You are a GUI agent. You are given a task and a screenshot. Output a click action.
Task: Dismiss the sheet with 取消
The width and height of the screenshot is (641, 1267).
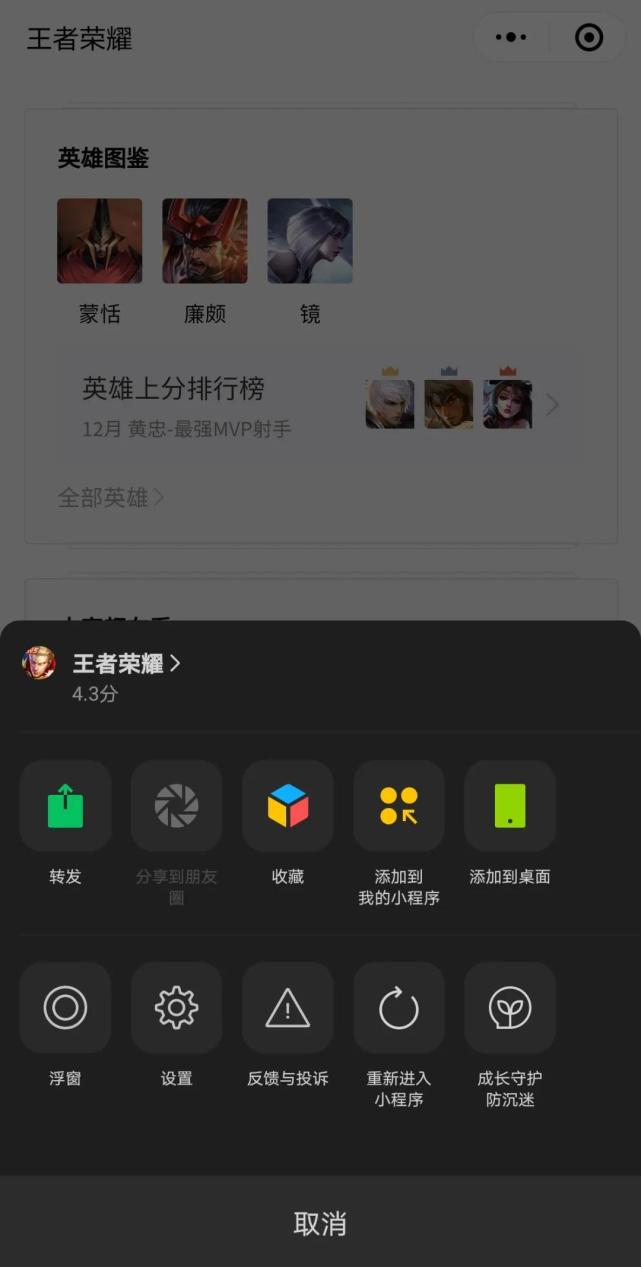[x=320, y=1222]
